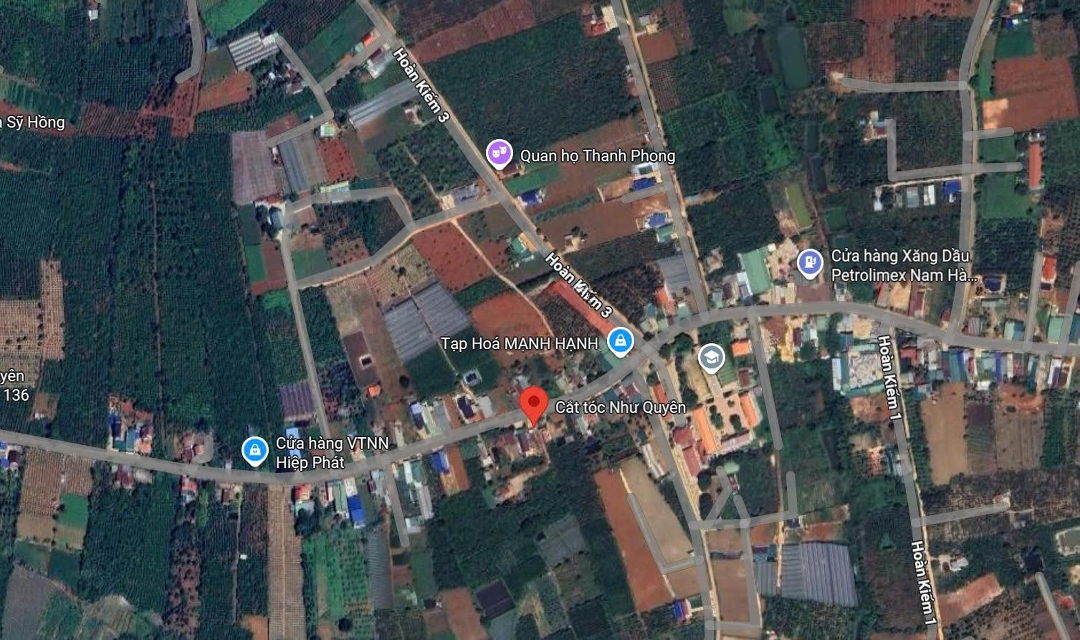Screen dimensions: 1080x640
Task: Open the Quan họ Thanh Phong place marker
Action: click(x=499, y=154)
